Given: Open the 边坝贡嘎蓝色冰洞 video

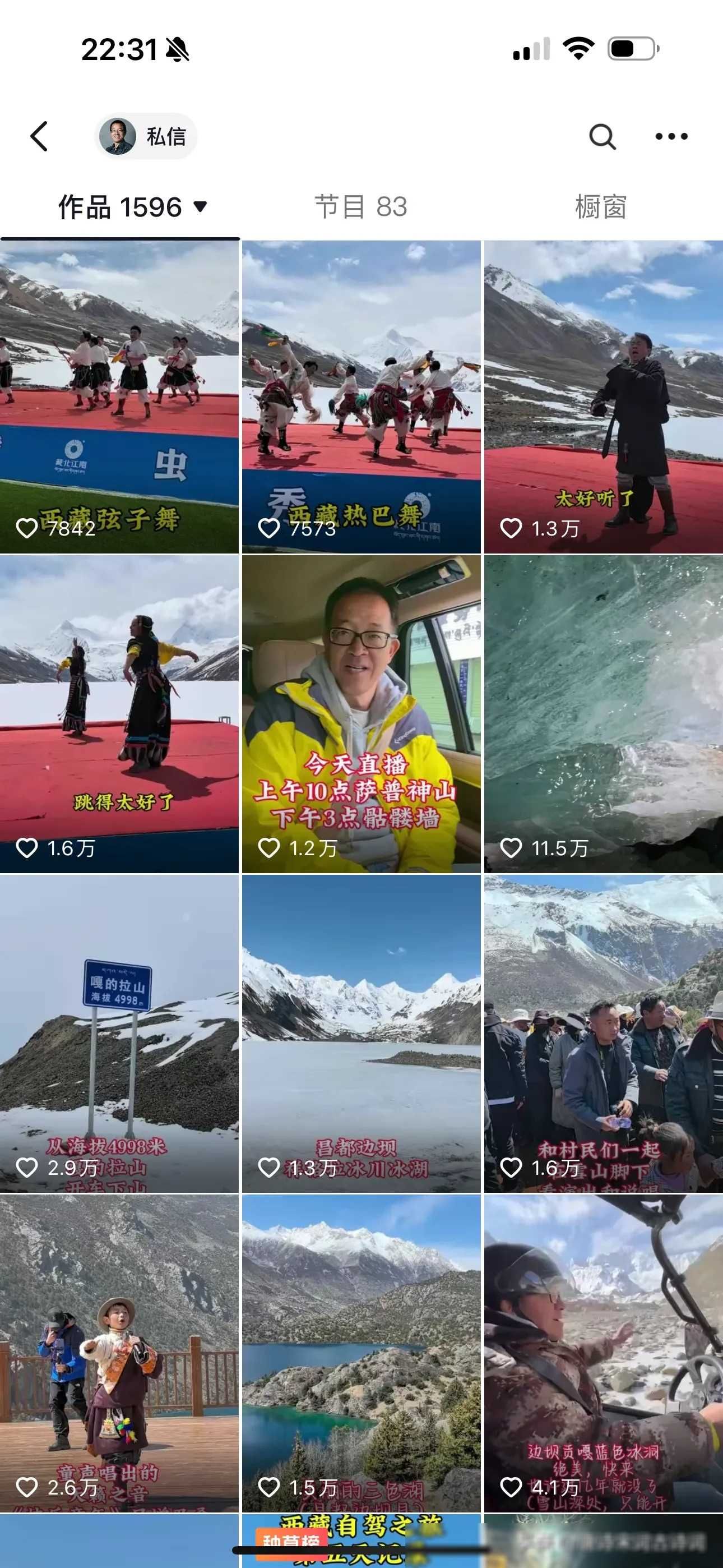Looking at the screenshot, I should coord(603,1353).
